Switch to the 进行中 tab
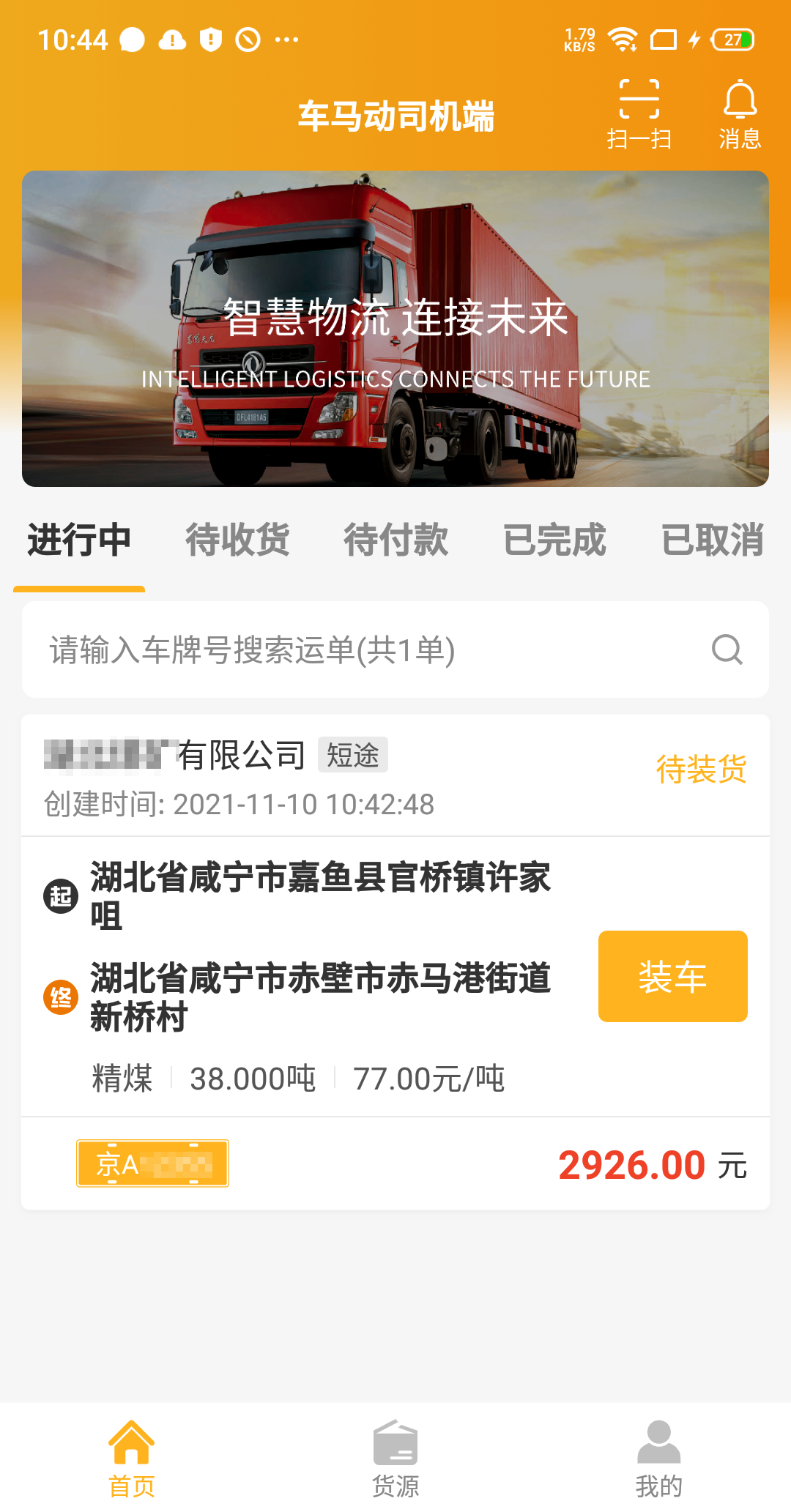The width and height of the screenshot is (791, 1512). [x=79, y=540]
